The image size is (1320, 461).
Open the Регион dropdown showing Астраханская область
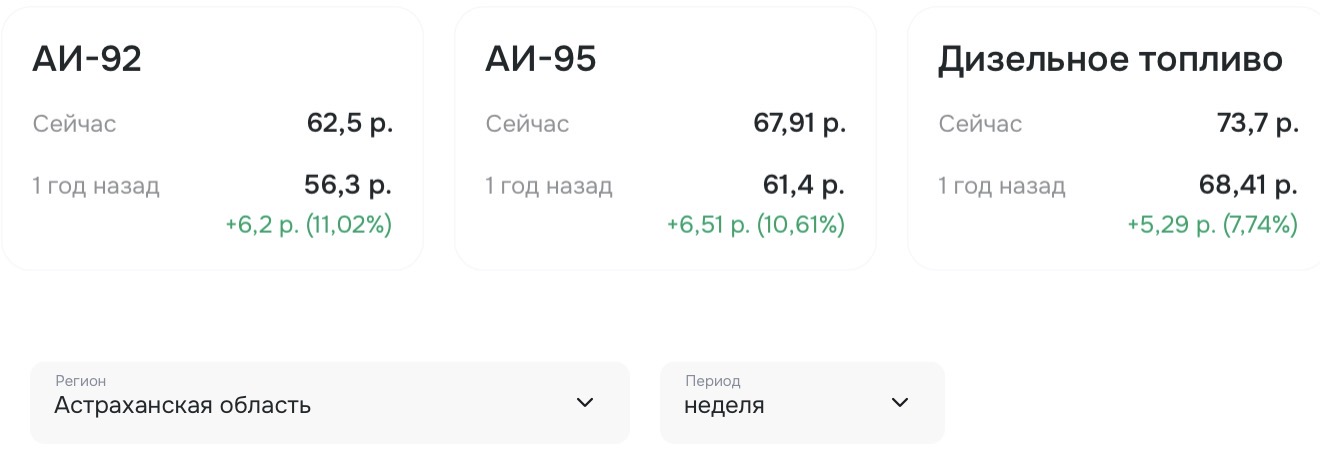point(330,403)
